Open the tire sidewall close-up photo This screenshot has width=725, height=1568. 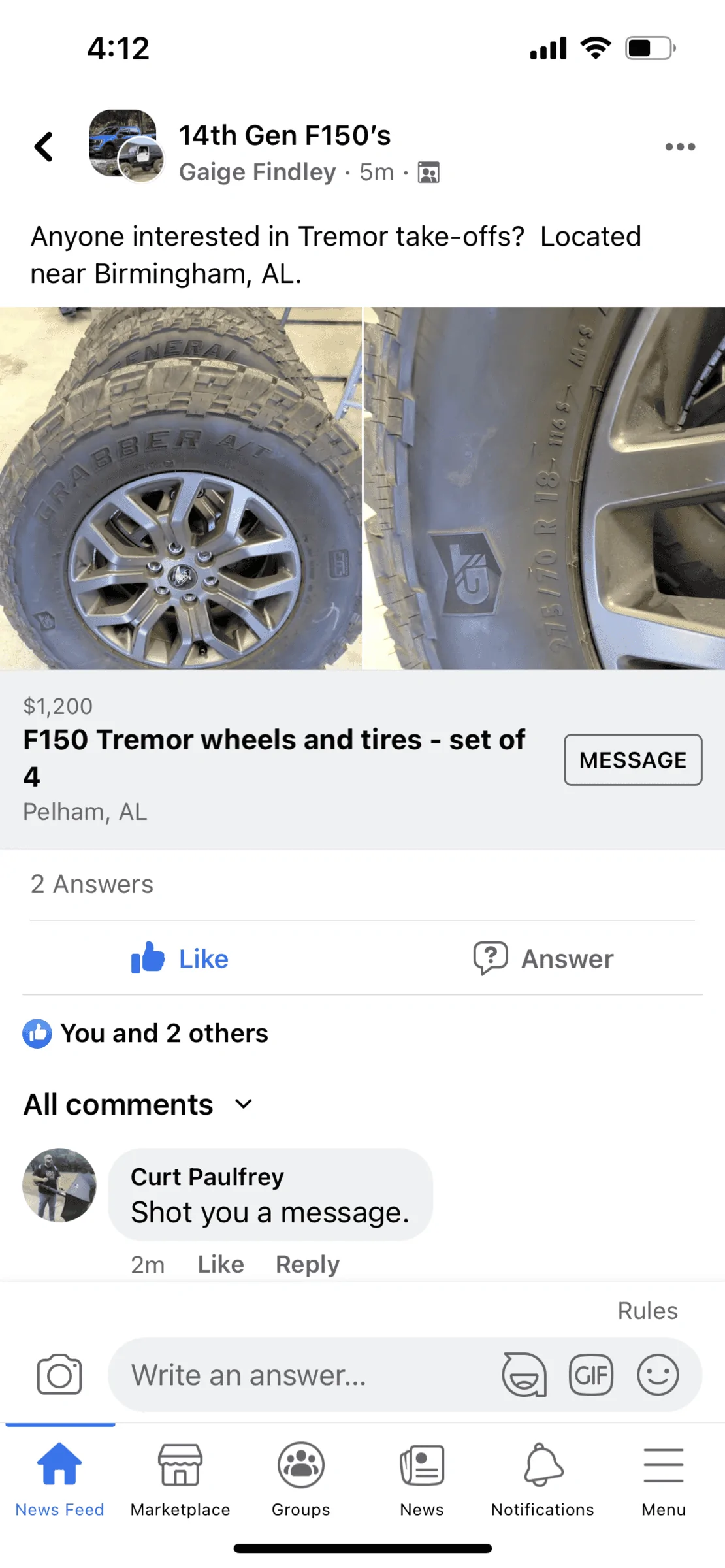point(544,488)
